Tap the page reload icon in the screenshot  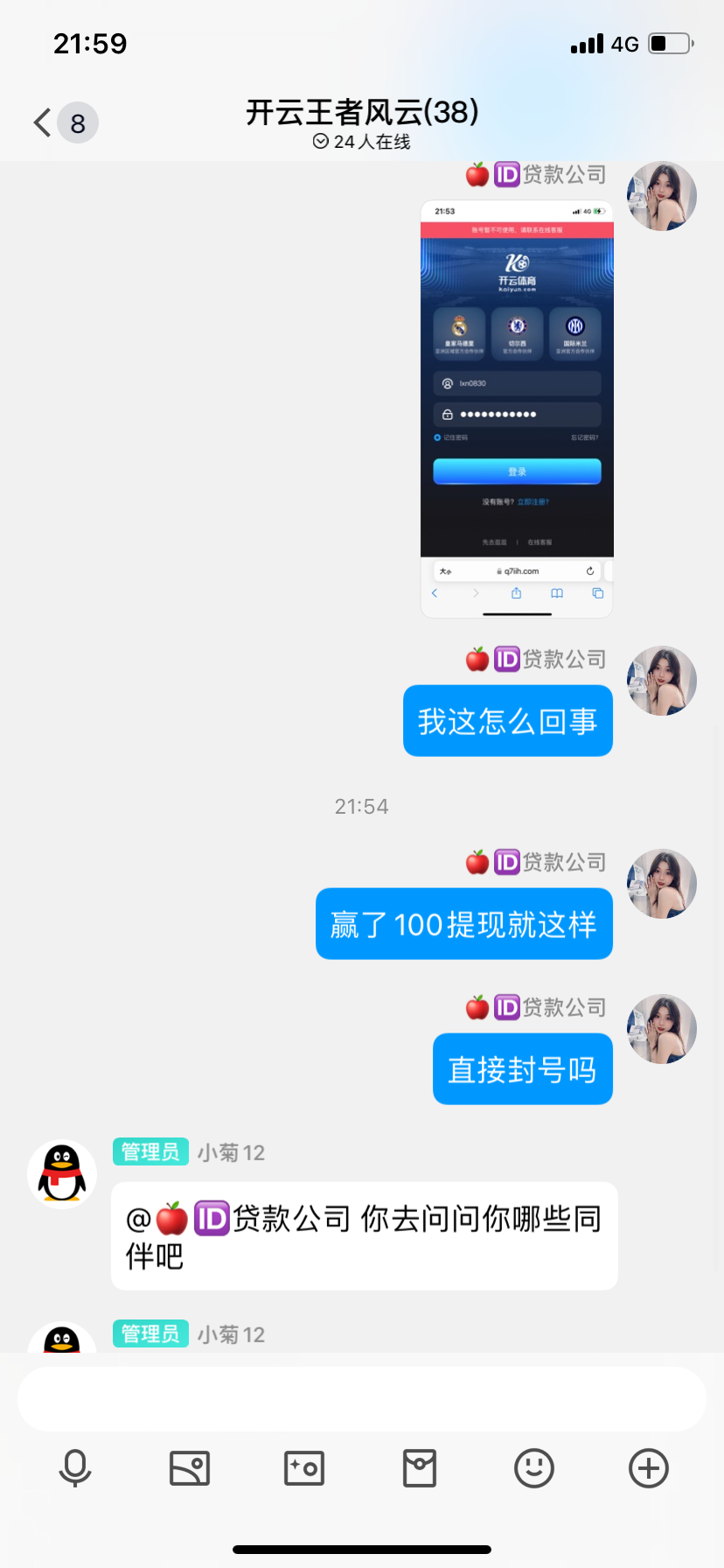click(589, 570)
